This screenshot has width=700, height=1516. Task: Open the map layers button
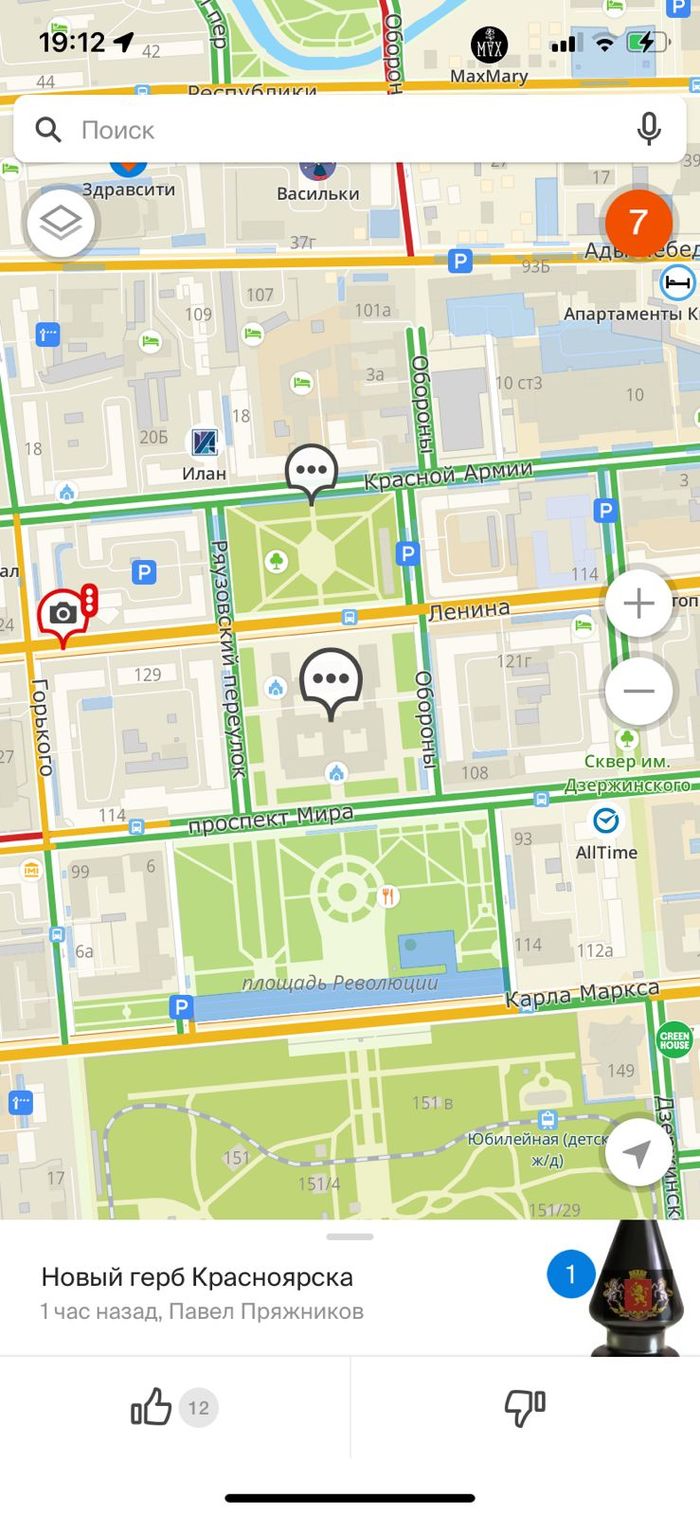coord(61,222)
